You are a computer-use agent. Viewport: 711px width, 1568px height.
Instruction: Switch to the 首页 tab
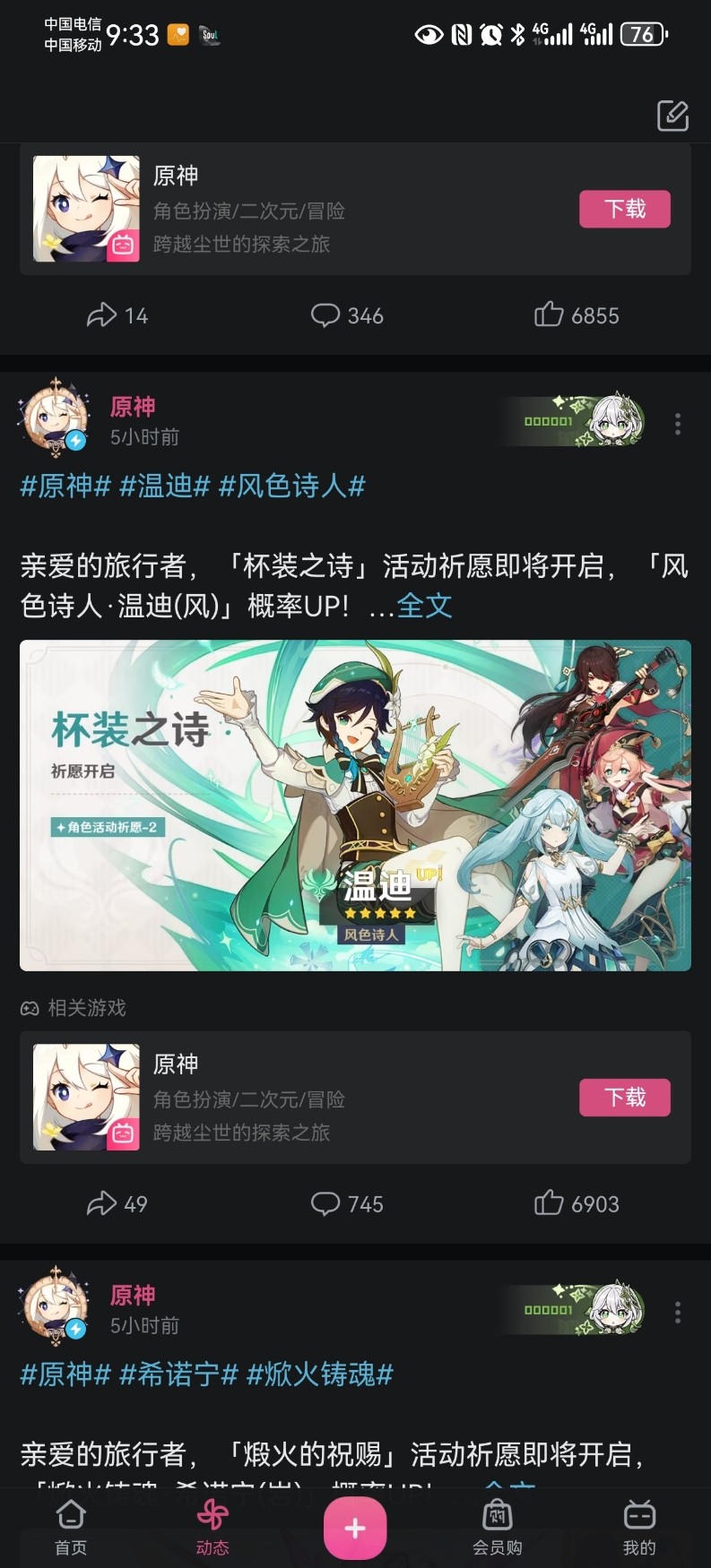tap(71, 1529)
